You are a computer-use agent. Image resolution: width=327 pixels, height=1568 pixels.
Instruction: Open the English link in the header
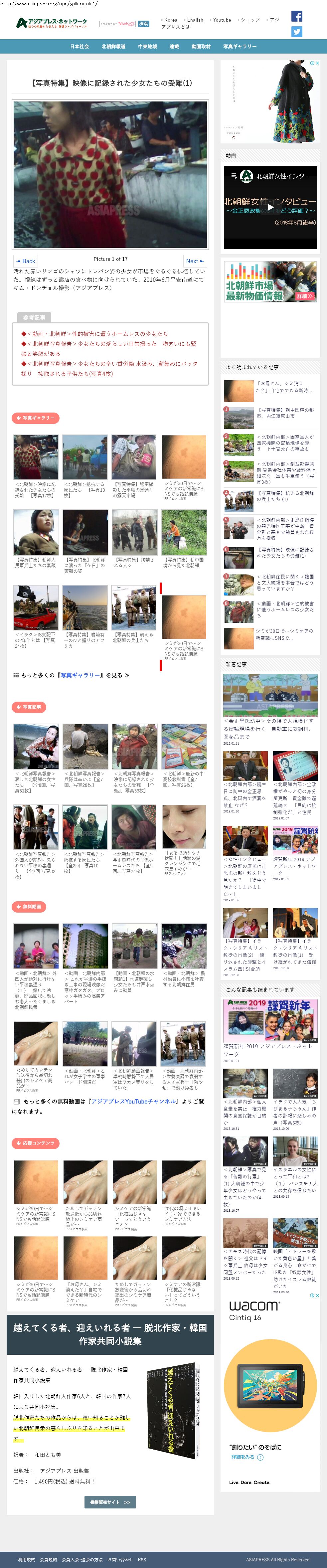195,20
